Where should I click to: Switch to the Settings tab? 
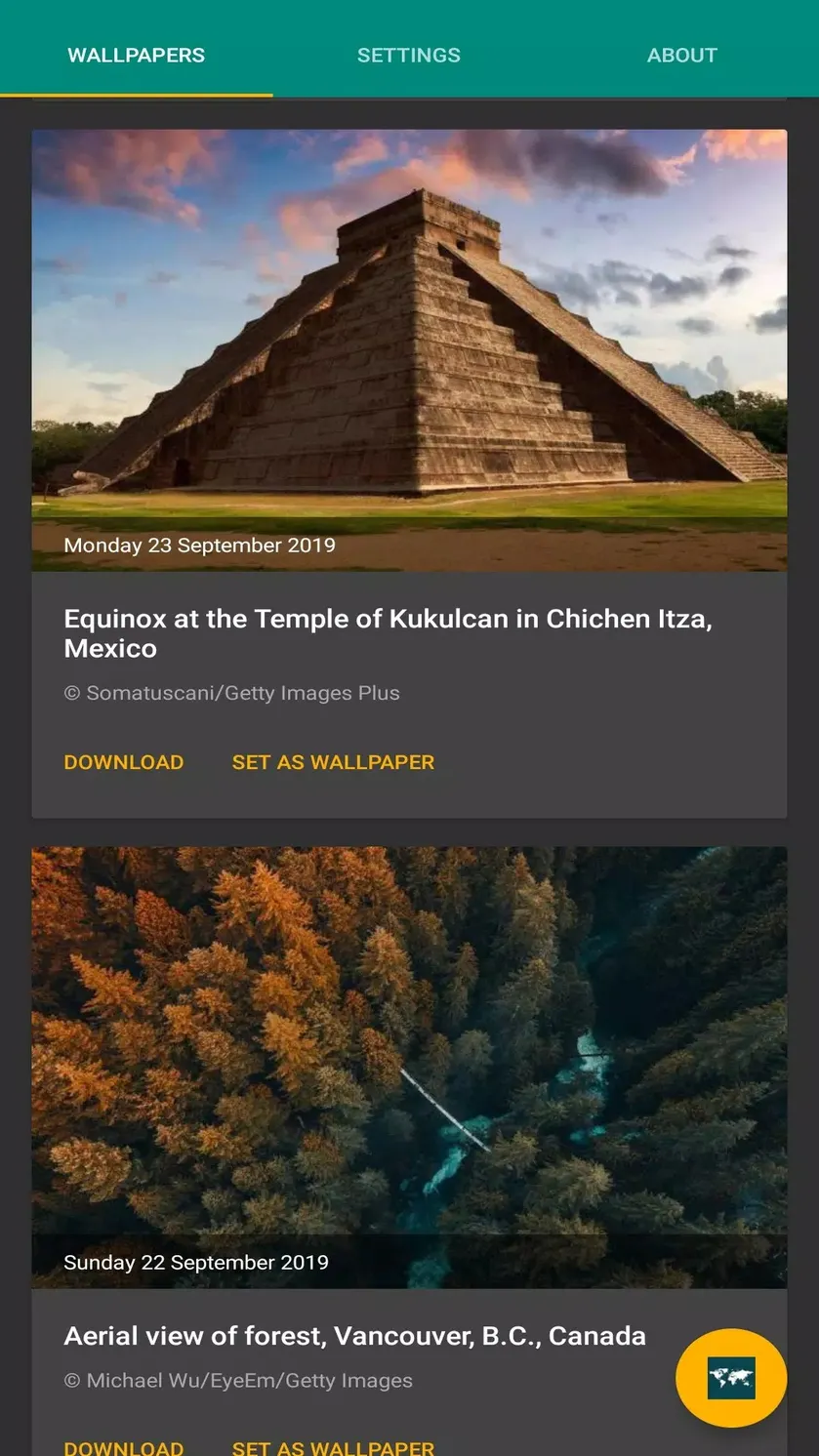409,56
